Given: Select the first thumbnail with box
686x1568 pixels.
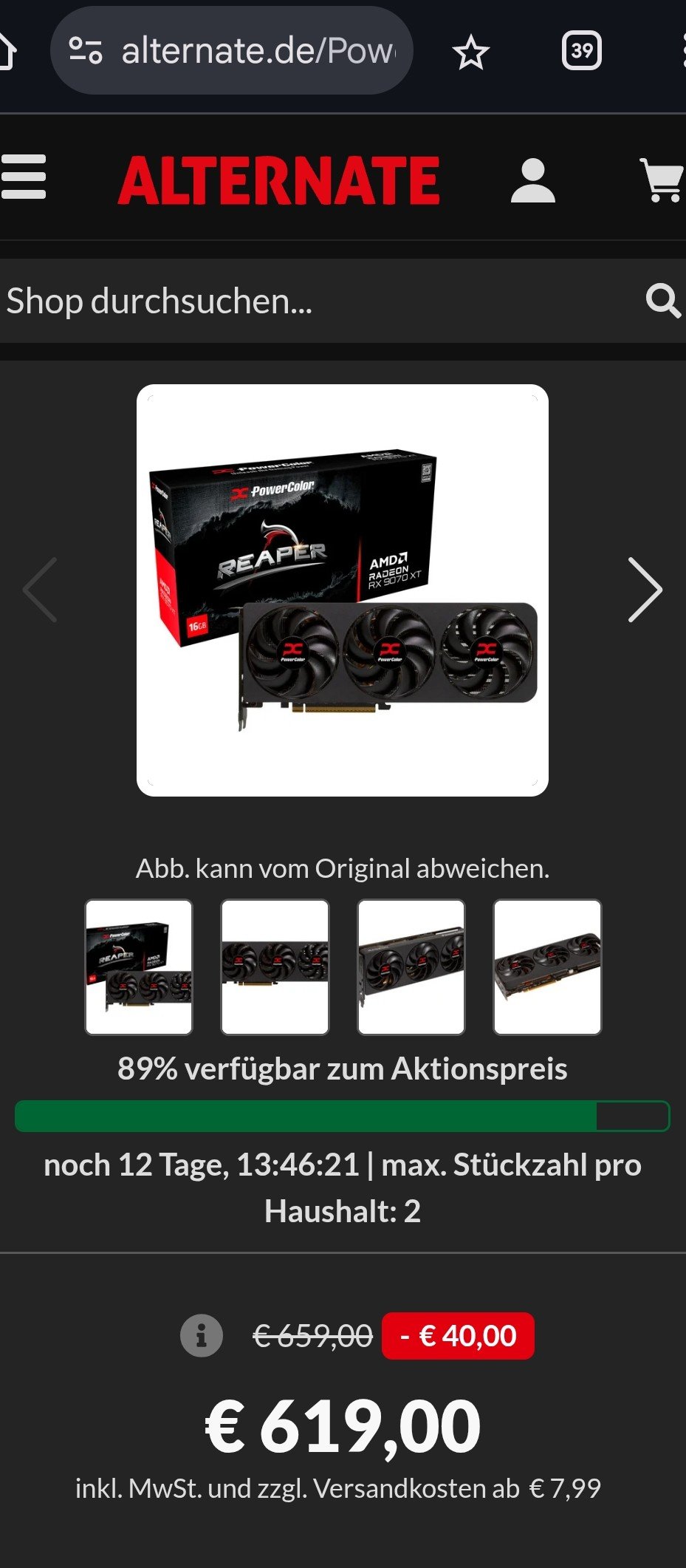Looking at the screenshot, I should pyautogui.click(x=139, y=967).
